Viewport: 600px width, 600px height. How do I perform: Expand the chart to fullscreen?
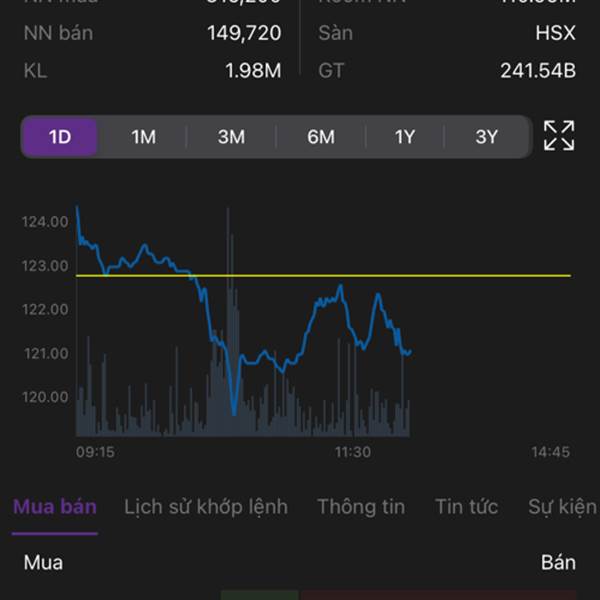pyautogui.click(x=559, y=136)
